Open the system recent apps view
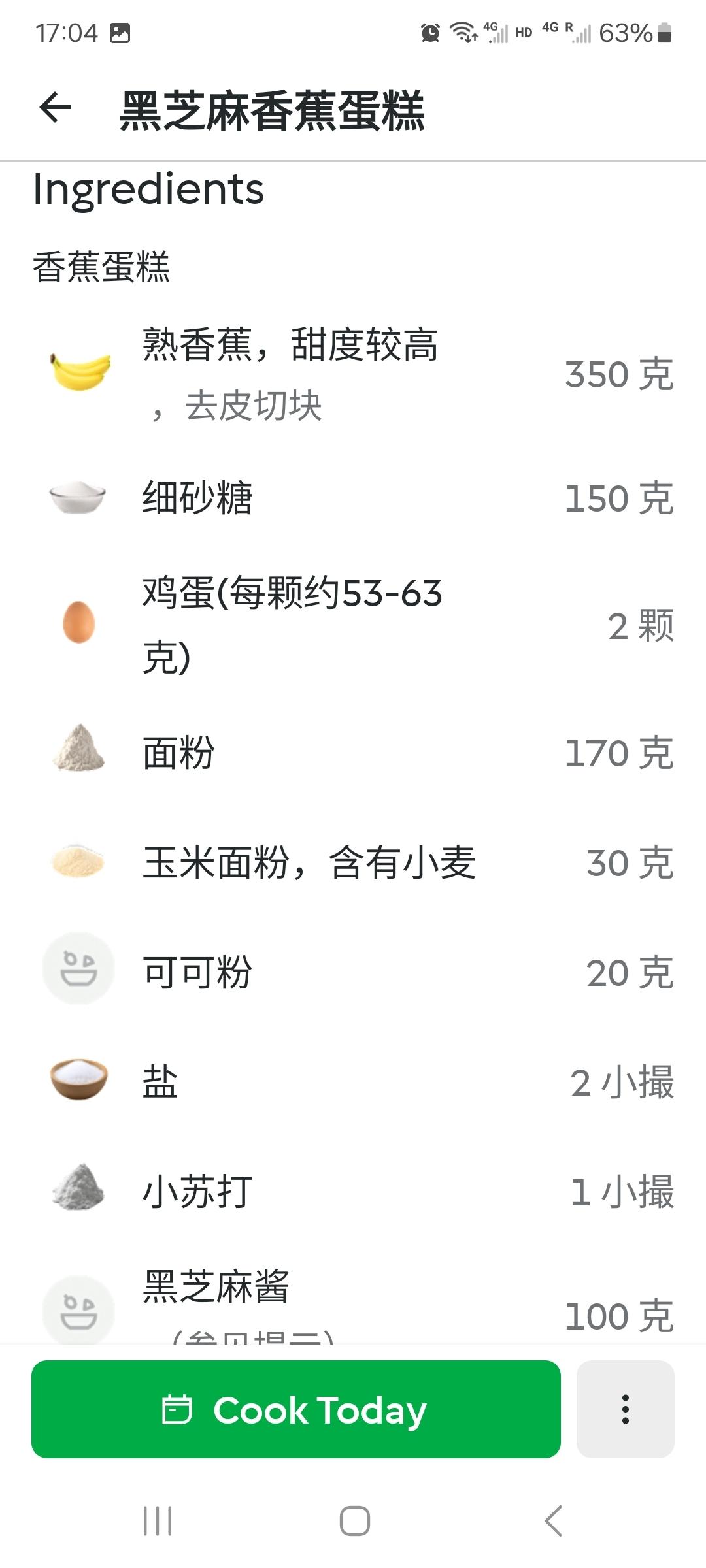This screenshot has width=706, height=1568. [158, 1520]
